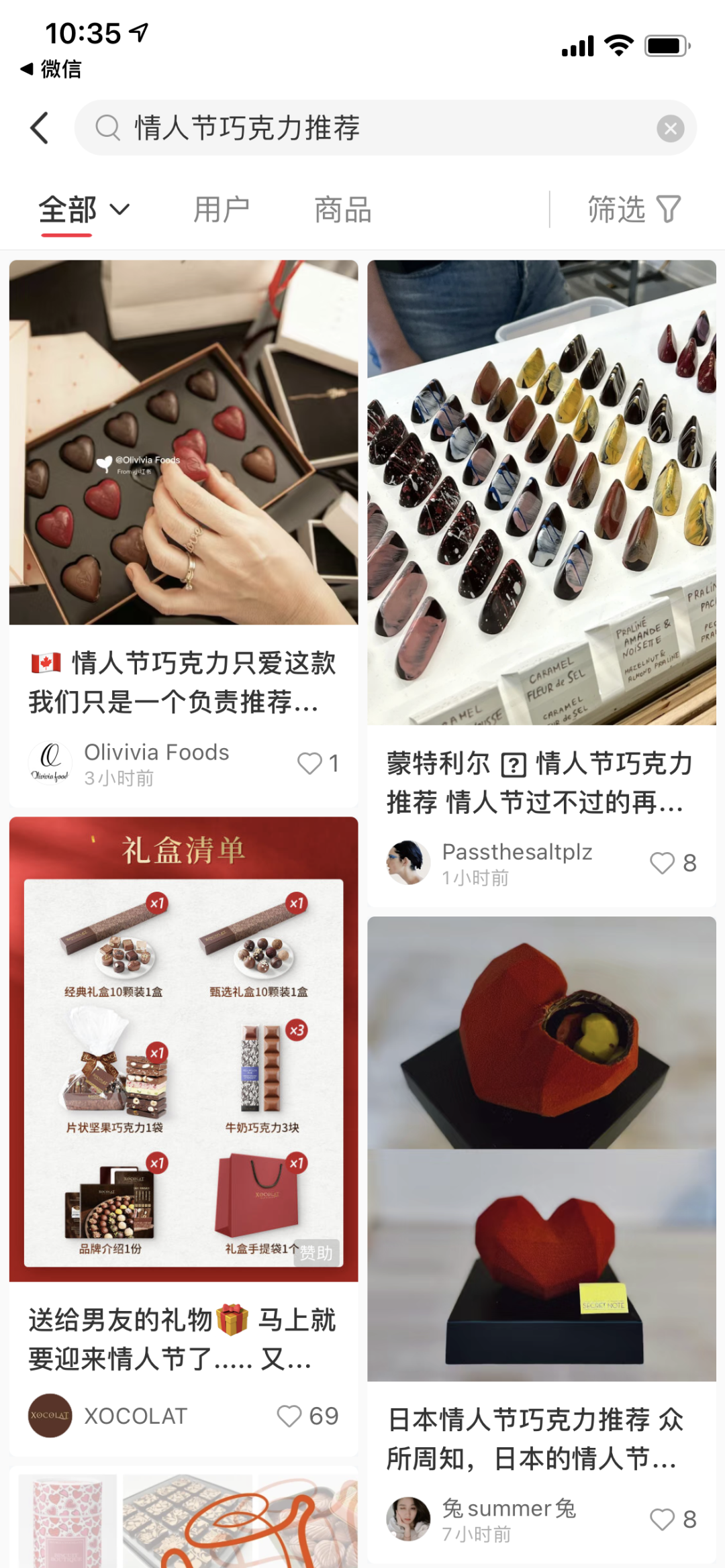
Task: Open the 蒙特利尔 chocolate recommendation post
Action: pyautogui.click(x=541, y=492)
